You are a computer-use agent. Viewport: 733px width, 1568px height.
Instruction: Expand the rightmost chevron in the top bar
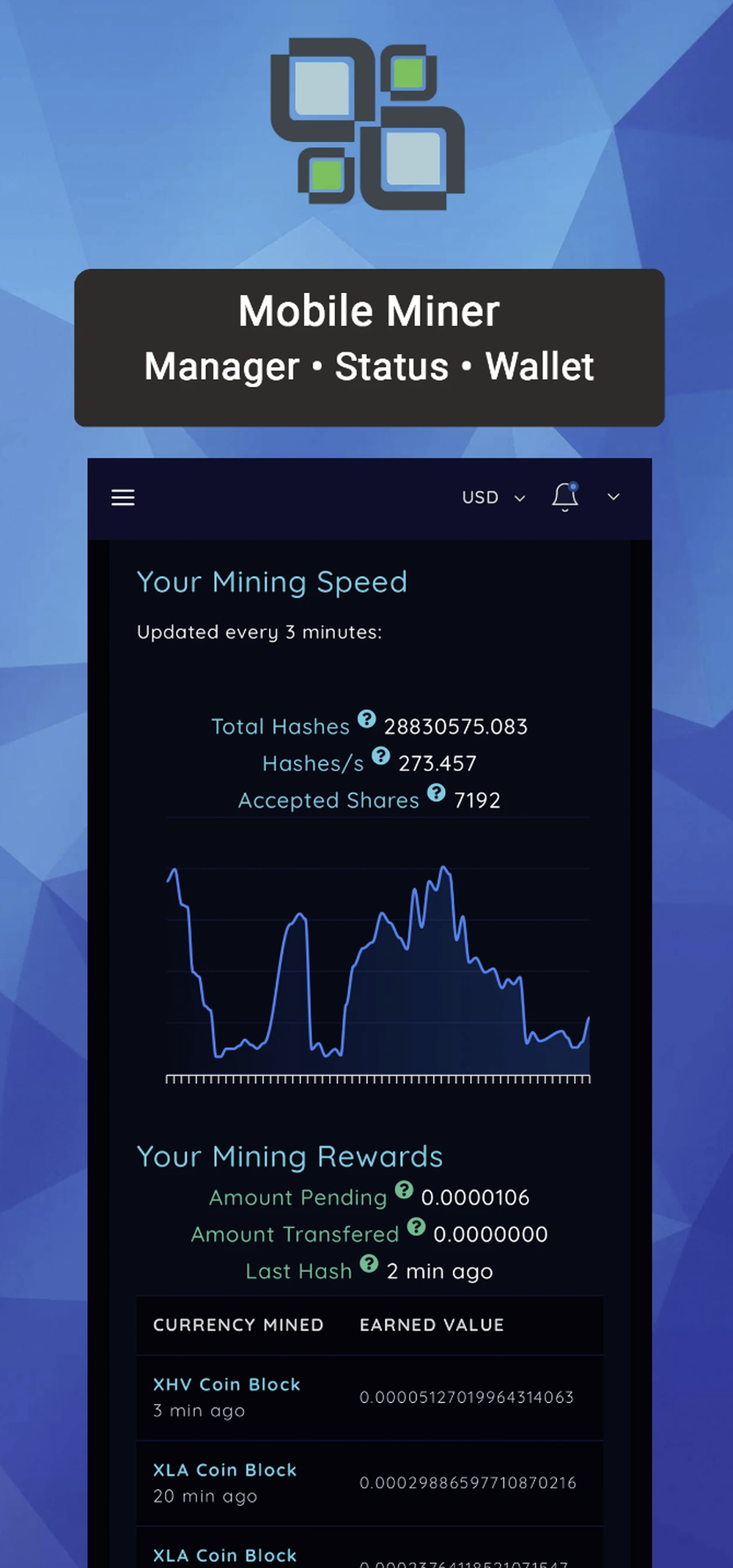[613, 498]
